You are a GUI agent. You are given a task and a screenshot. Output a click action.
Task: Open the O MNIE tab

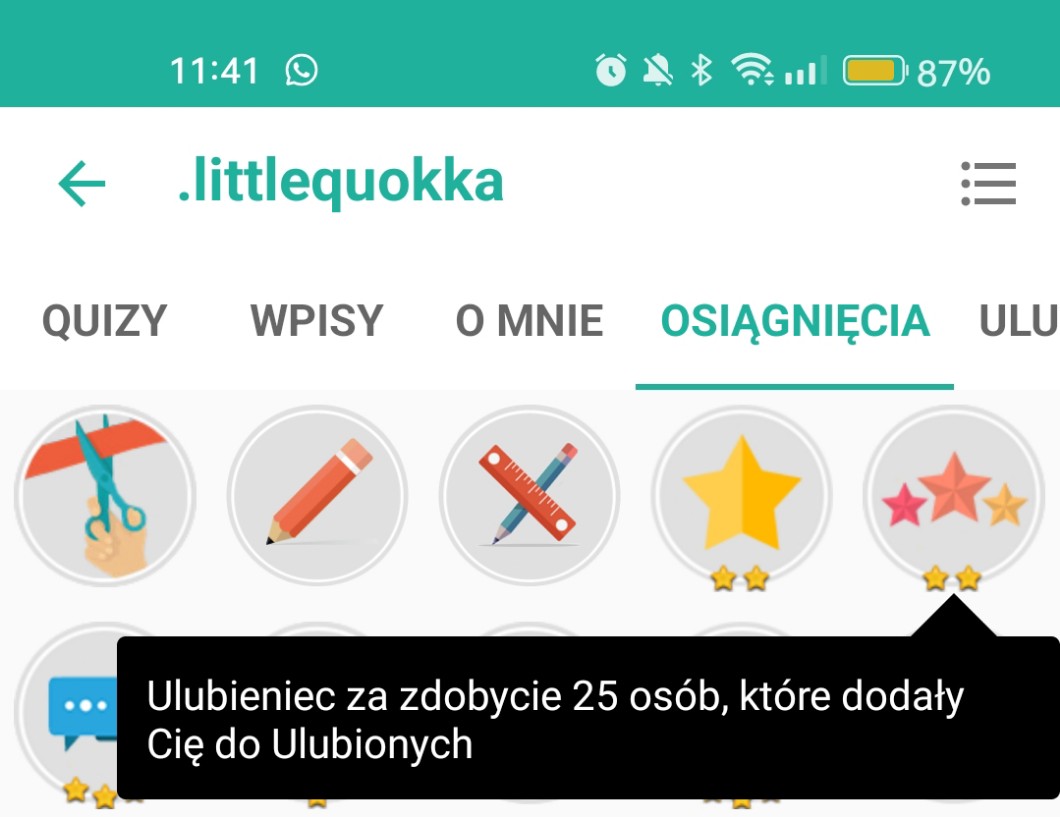point(529,322)
